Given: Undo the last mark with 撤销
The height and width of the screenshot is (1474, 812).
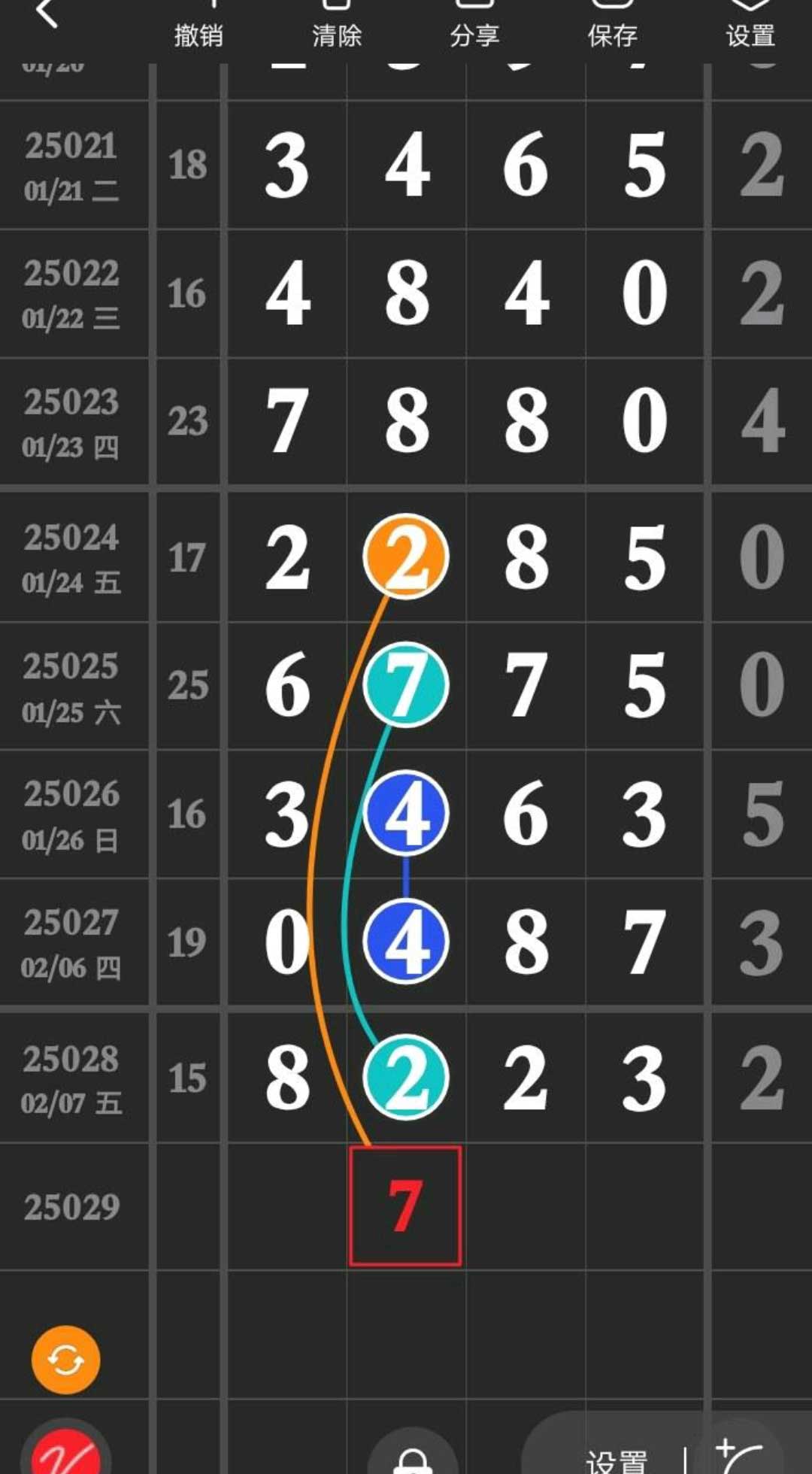Looking at the screenshot, I should click(198, 24).
